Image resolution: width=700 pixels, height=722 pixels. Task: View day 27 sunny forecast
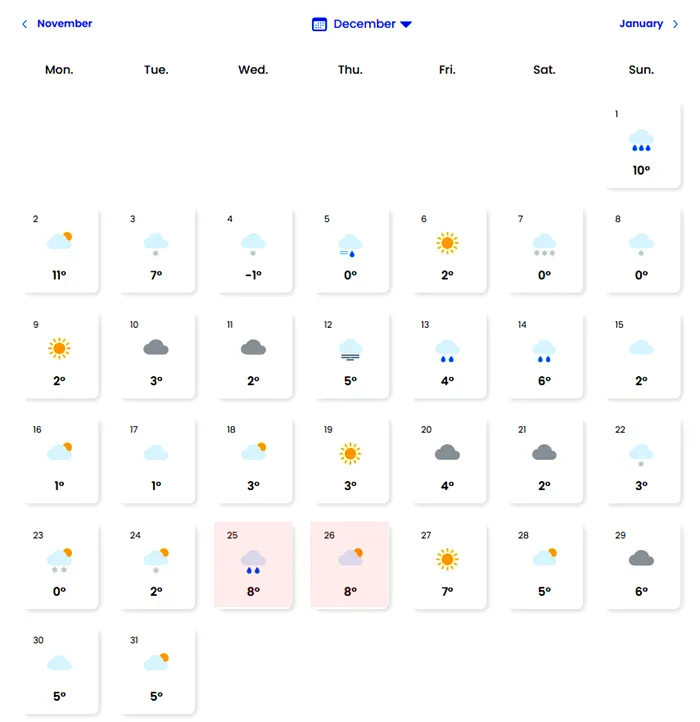(447, 565)
